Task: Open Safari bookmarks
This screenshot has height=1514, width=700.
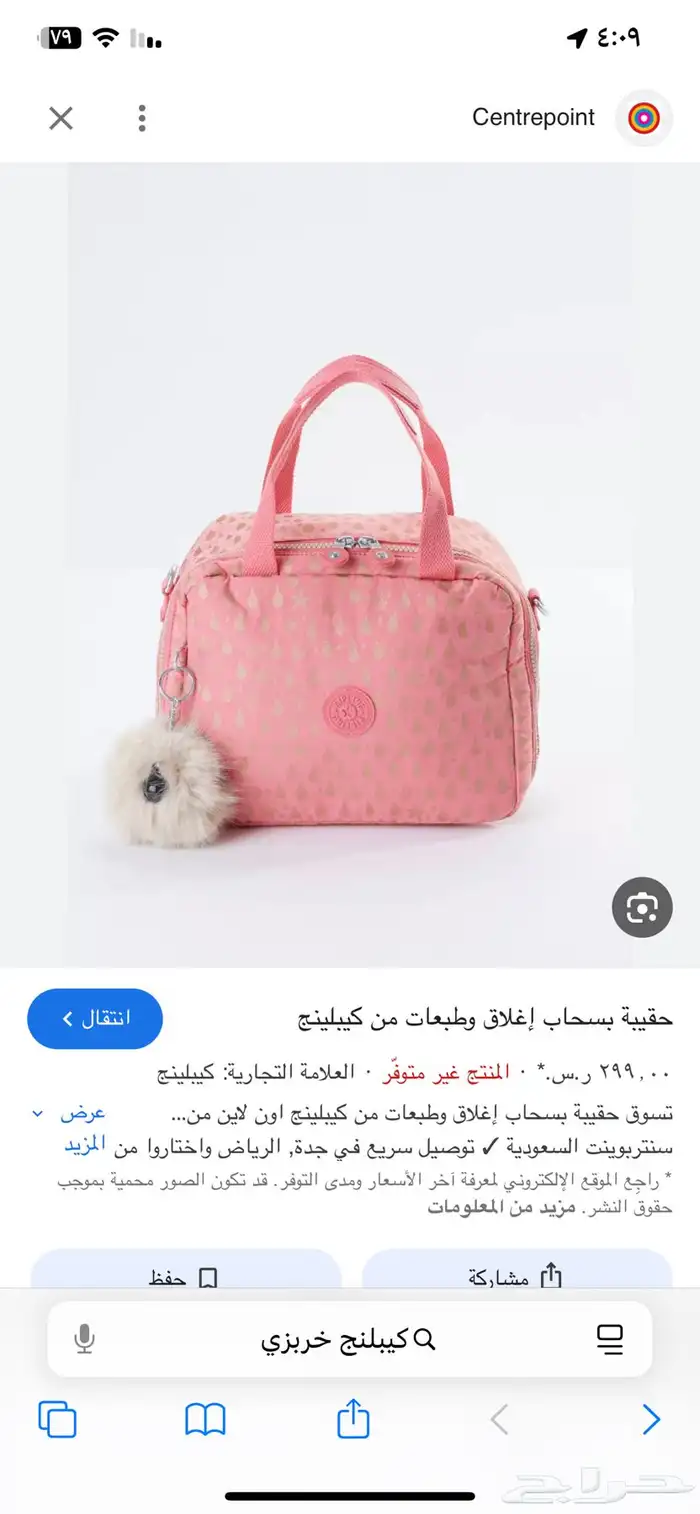Action: click(205, 1420)
